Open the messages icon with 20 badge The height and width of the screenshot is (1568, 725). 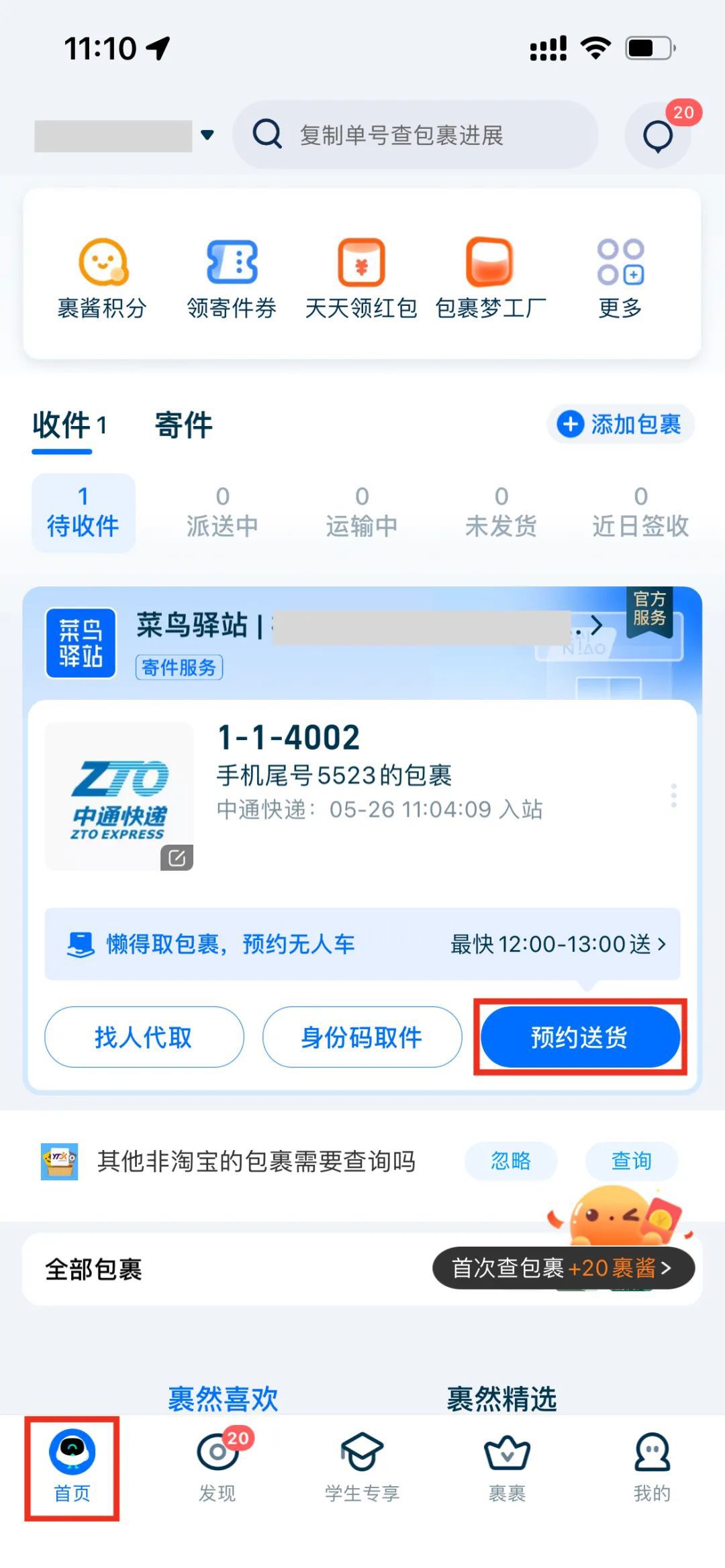[658, 136]
